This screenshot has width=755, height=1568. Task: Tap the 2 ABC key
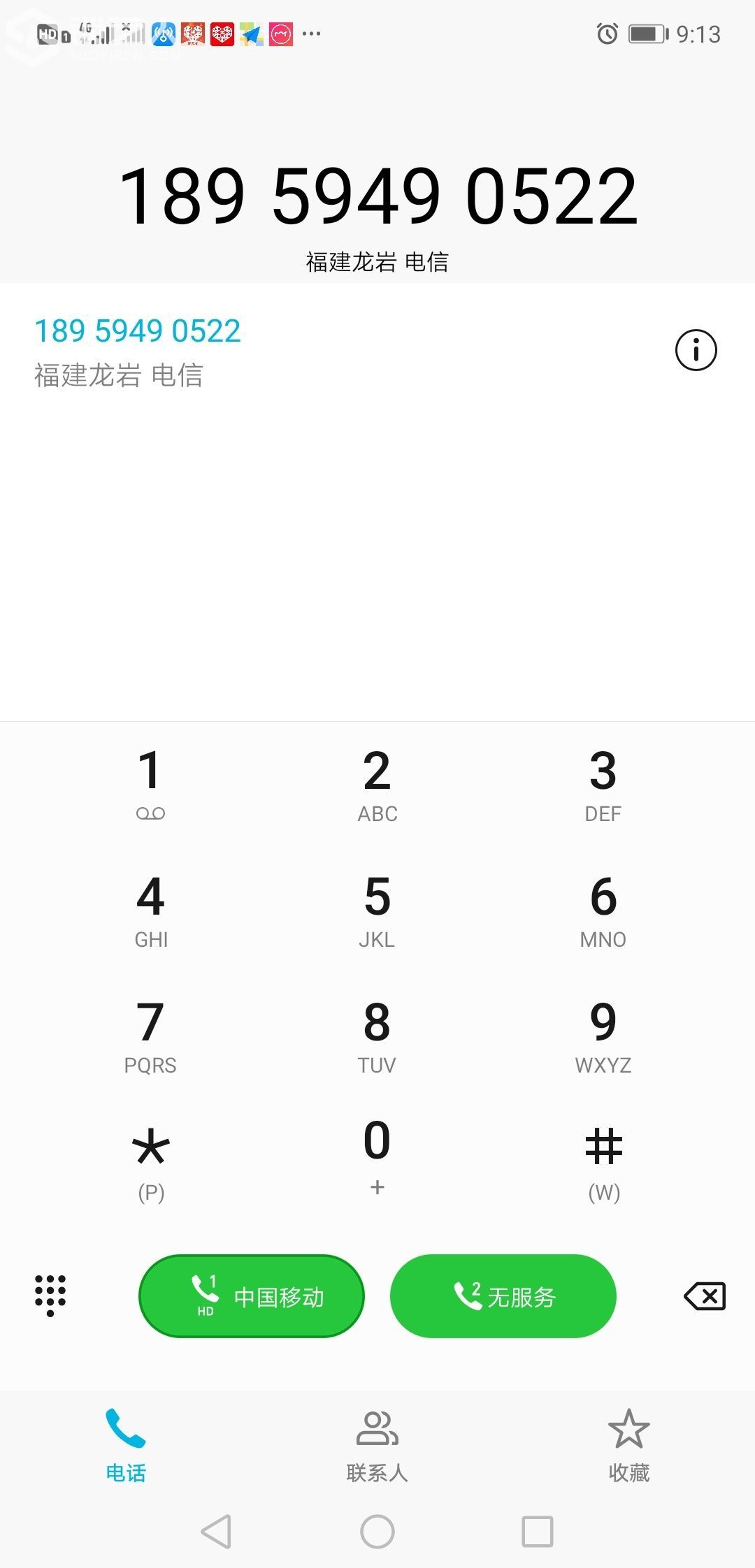[x=377, y=784]
